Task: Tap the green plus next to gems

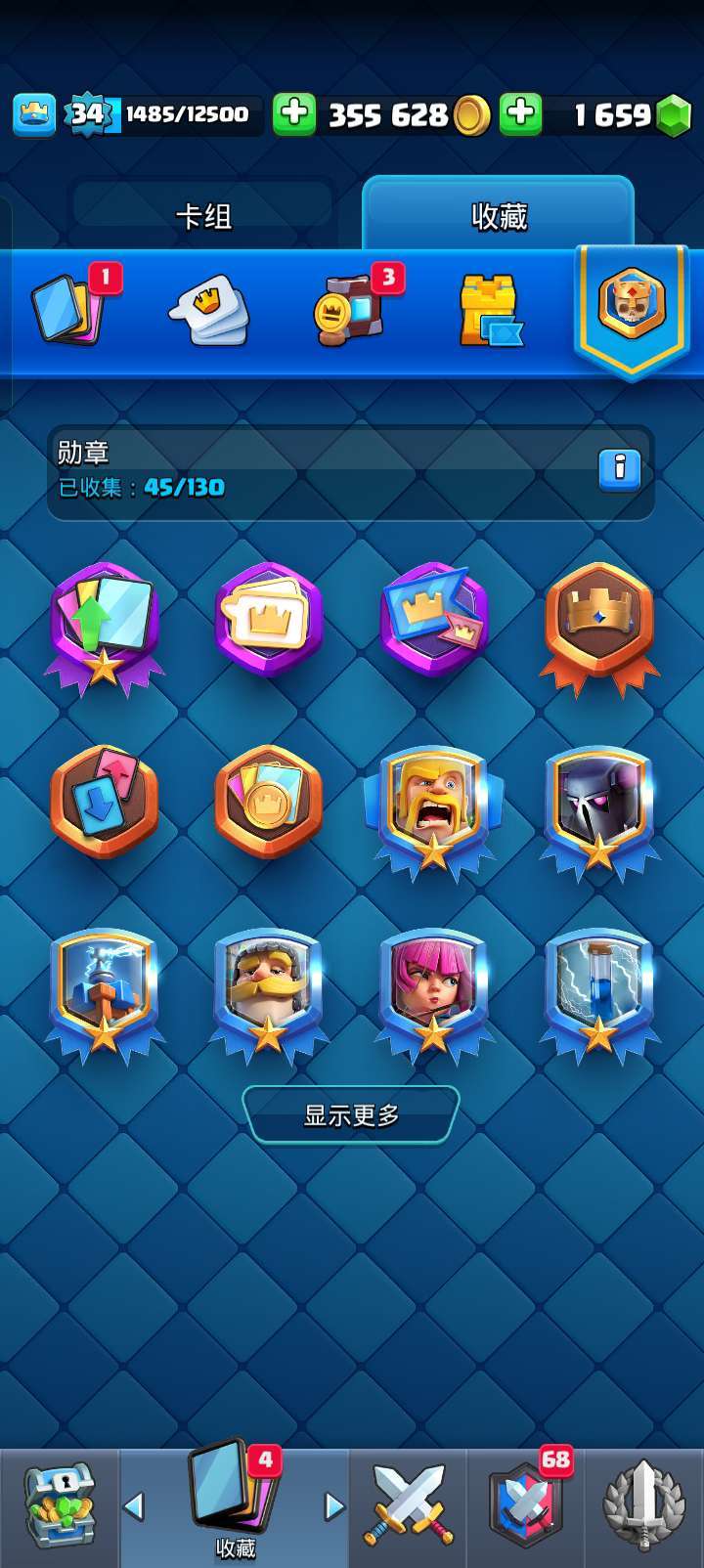Action: click(x=521, y=114)
